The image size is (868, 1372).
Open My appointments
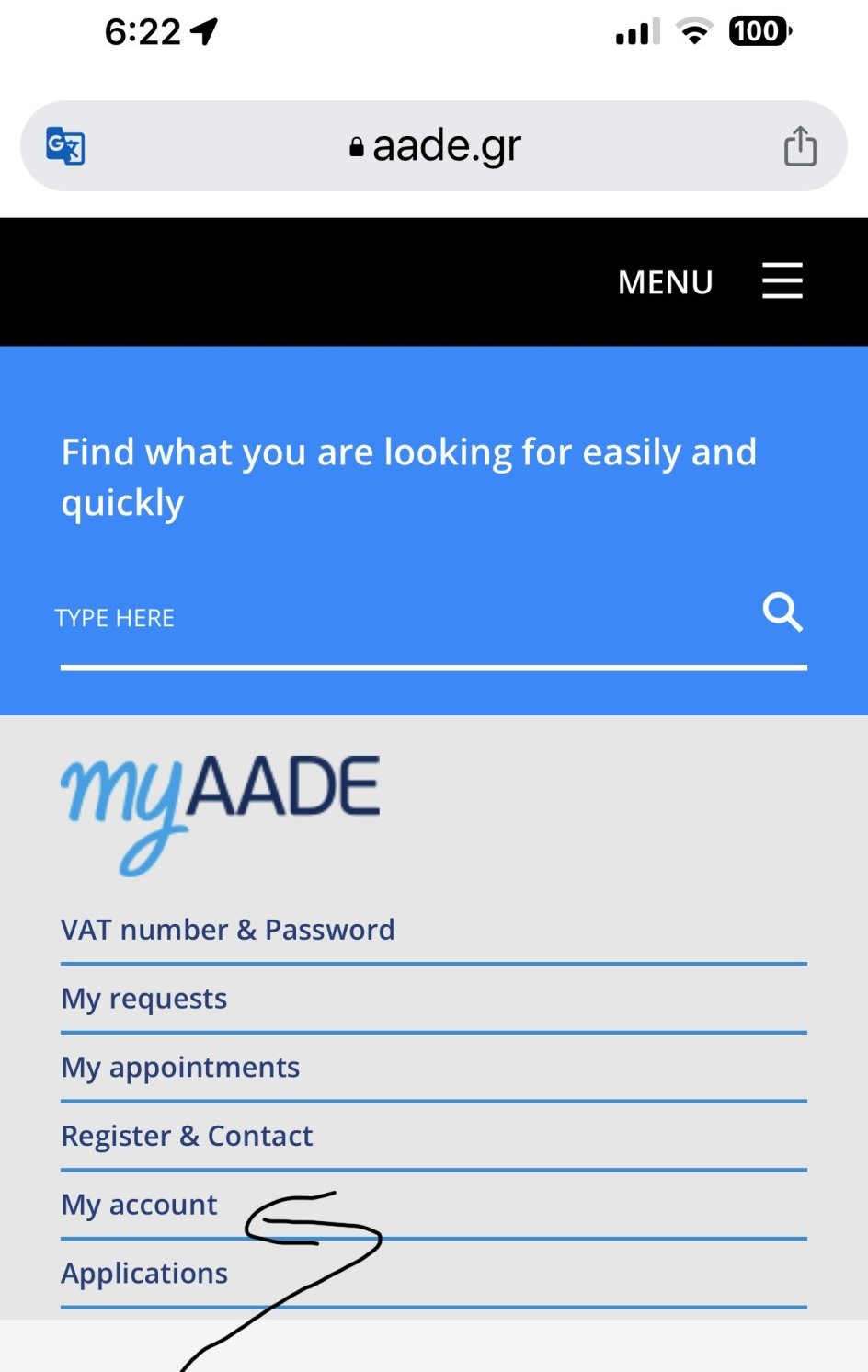[x=180, y=1068]
